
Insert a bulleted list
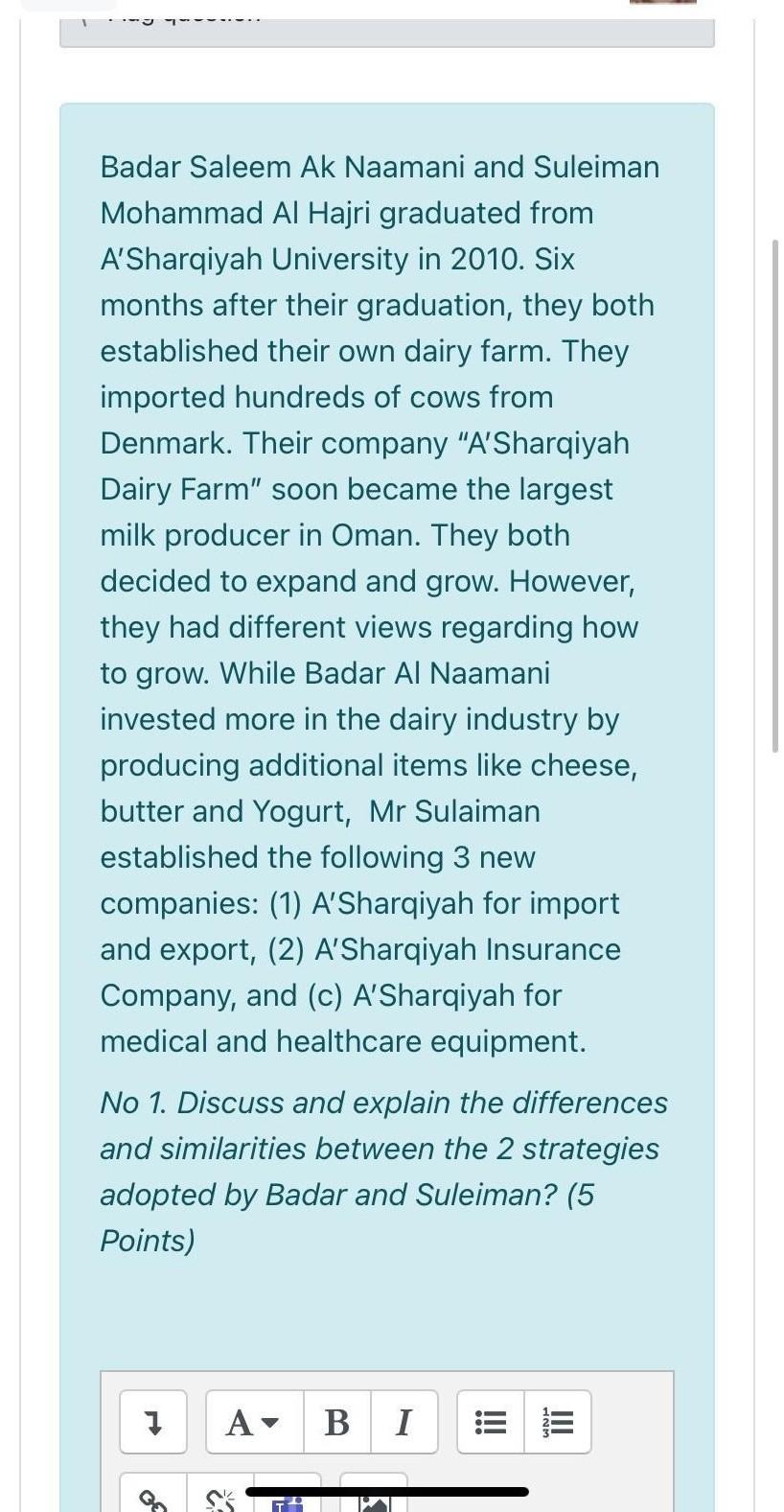(491, 1422)
